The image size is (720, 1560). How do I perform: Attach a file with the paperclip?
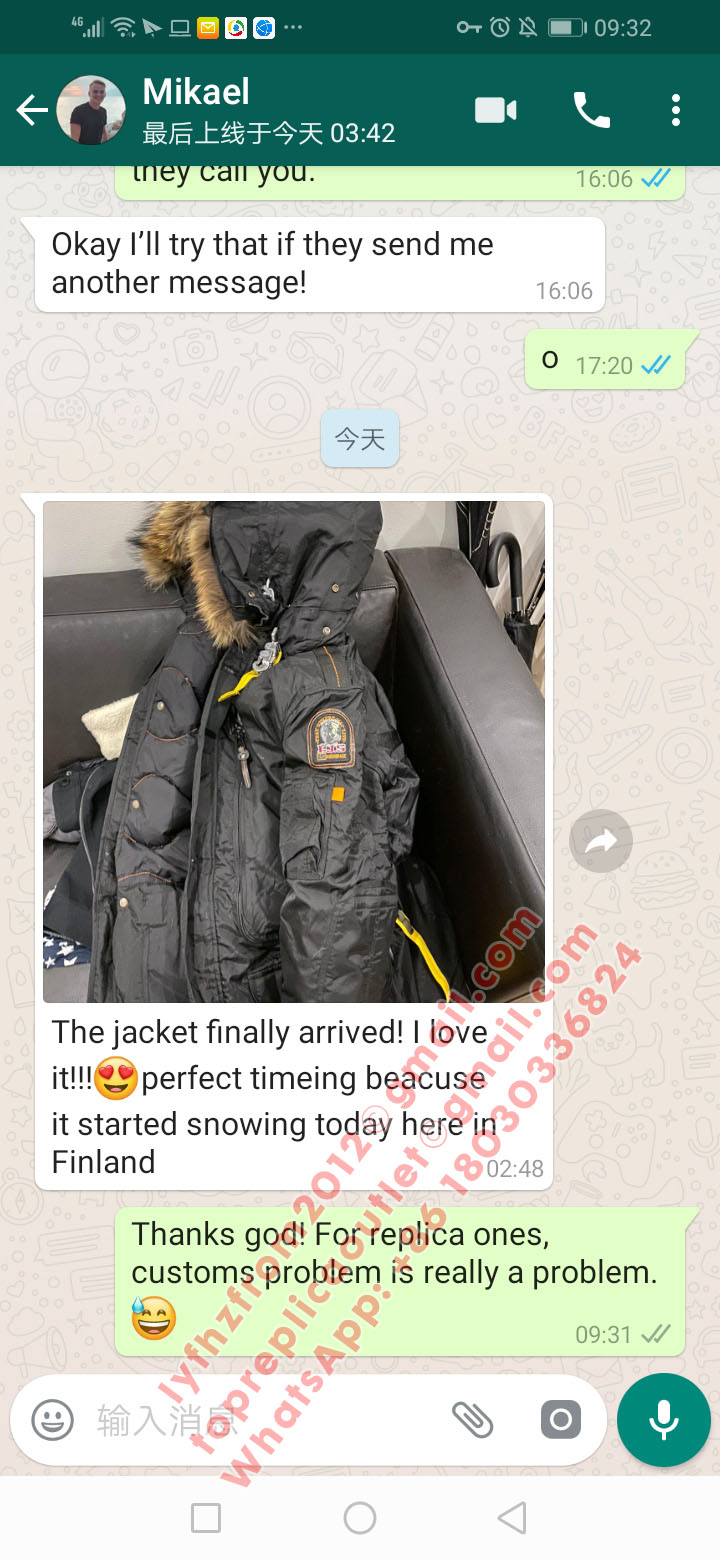(473, 1419)
